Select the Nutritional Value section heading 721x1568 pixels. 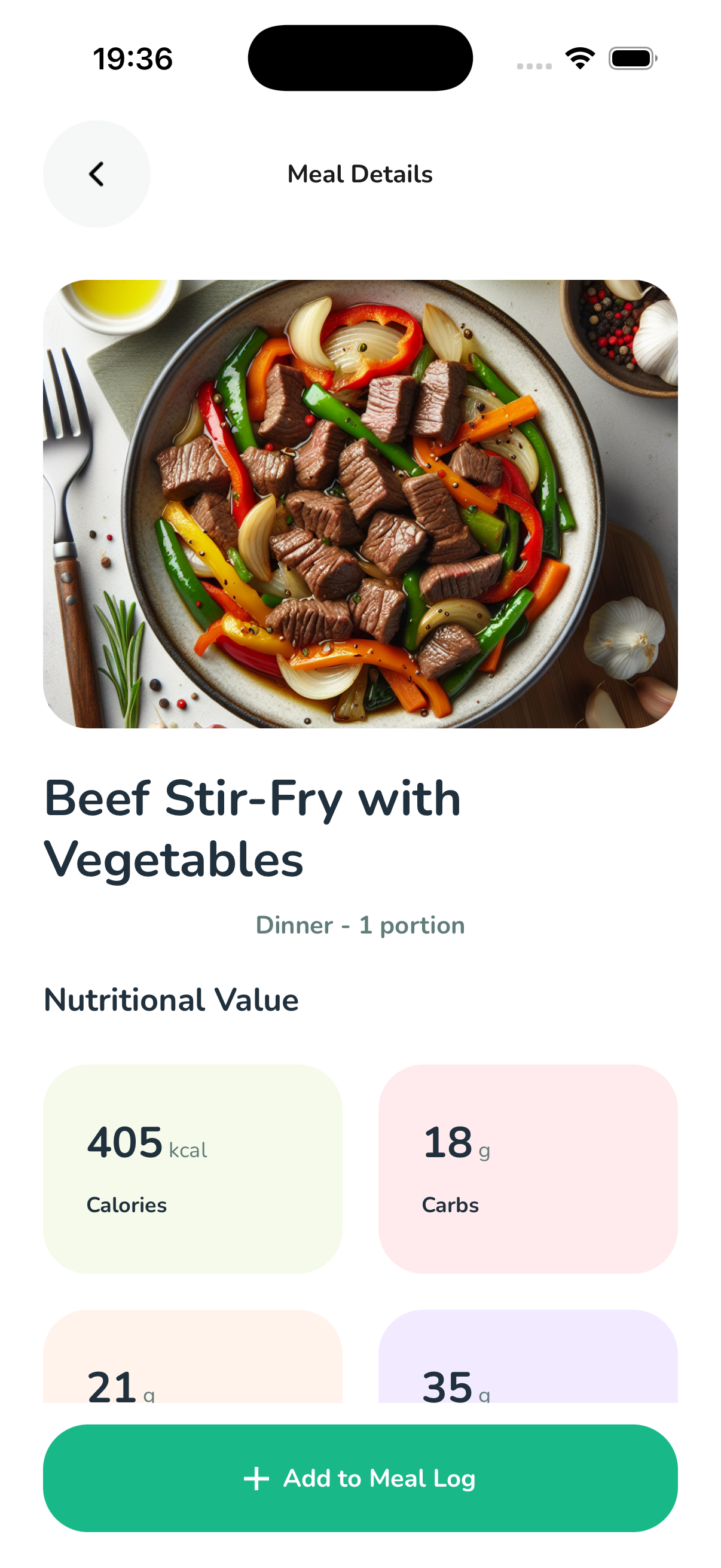click(171, 999)
